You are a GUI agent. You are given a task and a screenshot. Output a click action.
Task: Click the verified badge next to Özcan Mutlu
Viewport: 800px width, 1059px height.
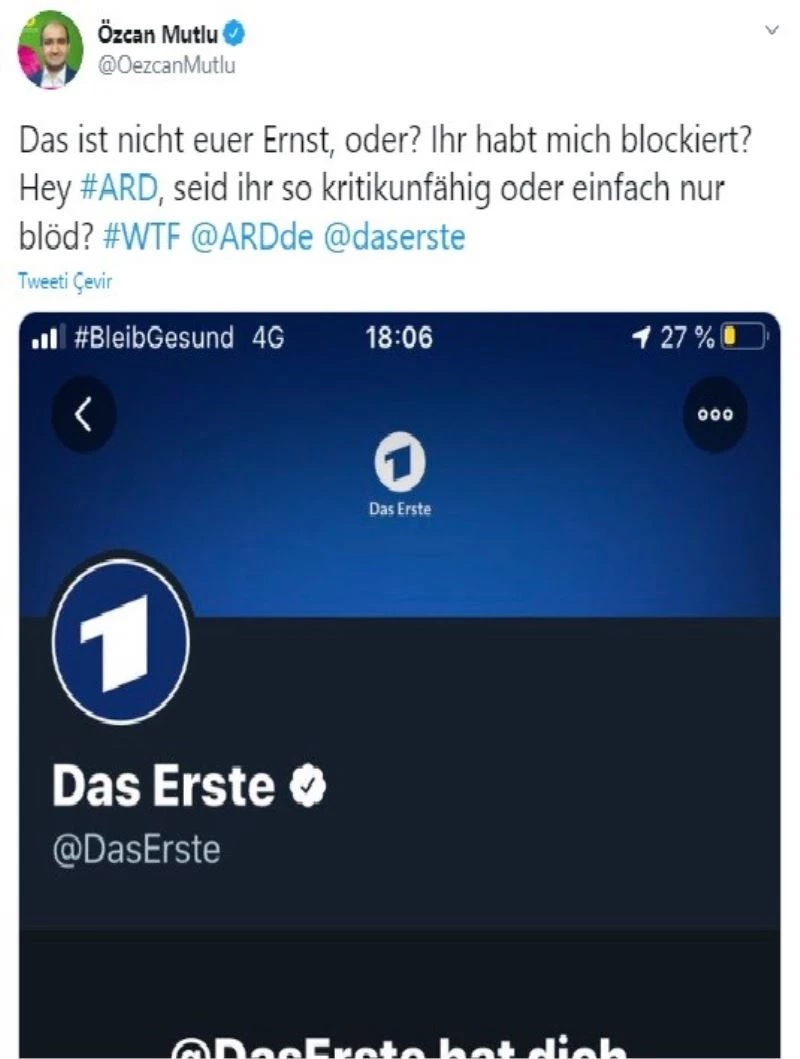[x=232, y=33]
